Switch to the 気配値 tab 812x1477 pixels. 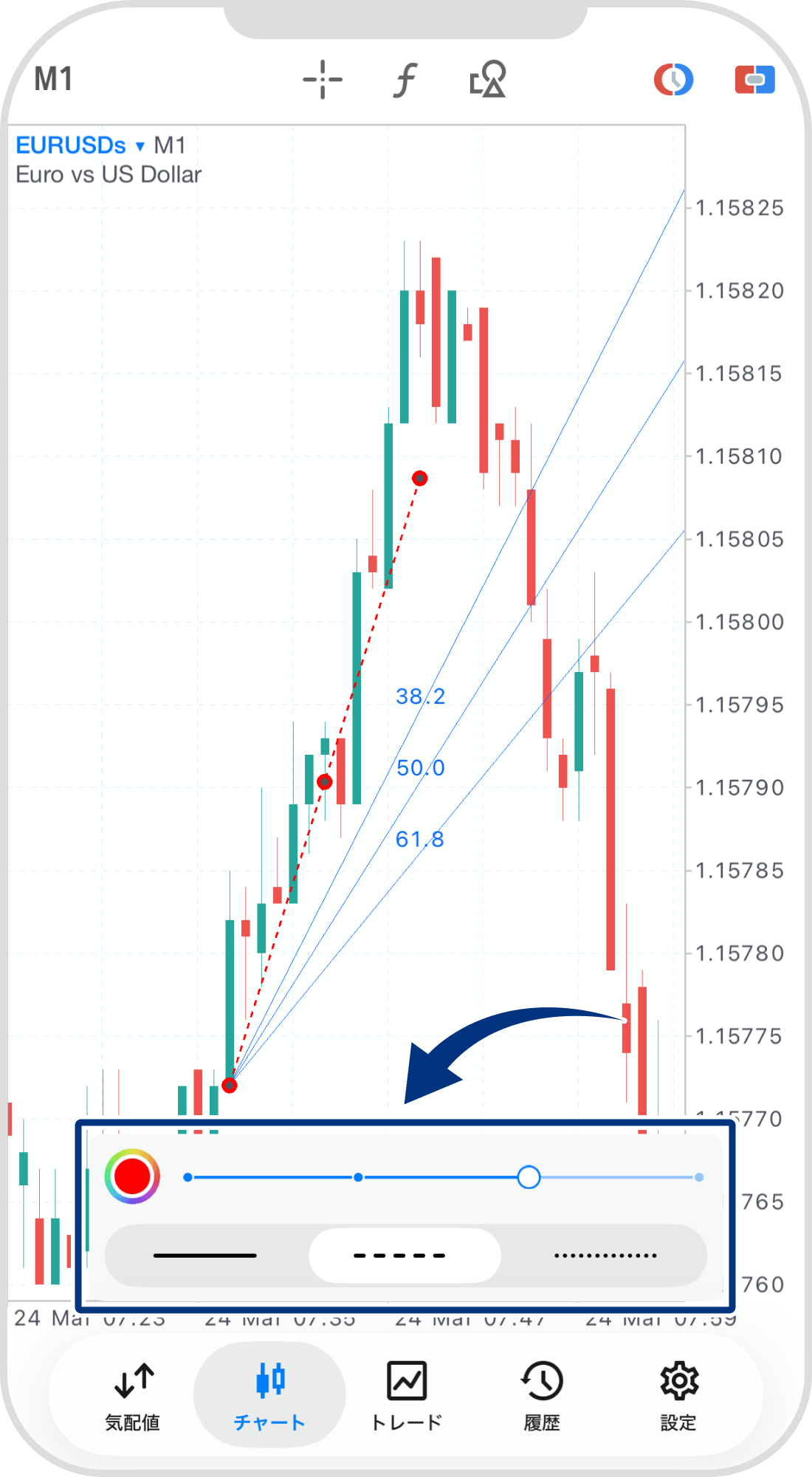coord(133,1394)
